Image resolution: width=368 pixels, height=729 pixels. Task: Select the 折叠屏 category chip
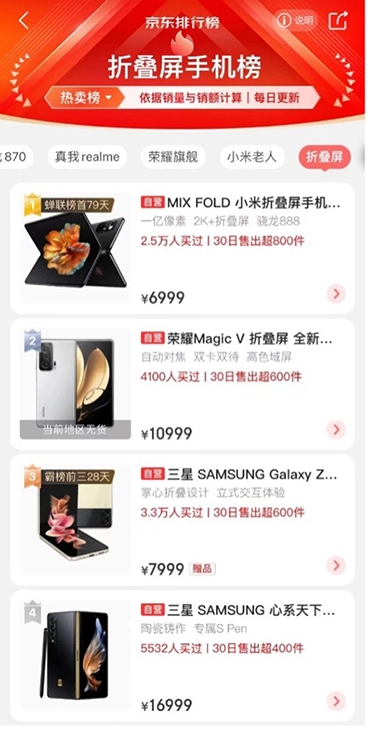pos(324,157)
